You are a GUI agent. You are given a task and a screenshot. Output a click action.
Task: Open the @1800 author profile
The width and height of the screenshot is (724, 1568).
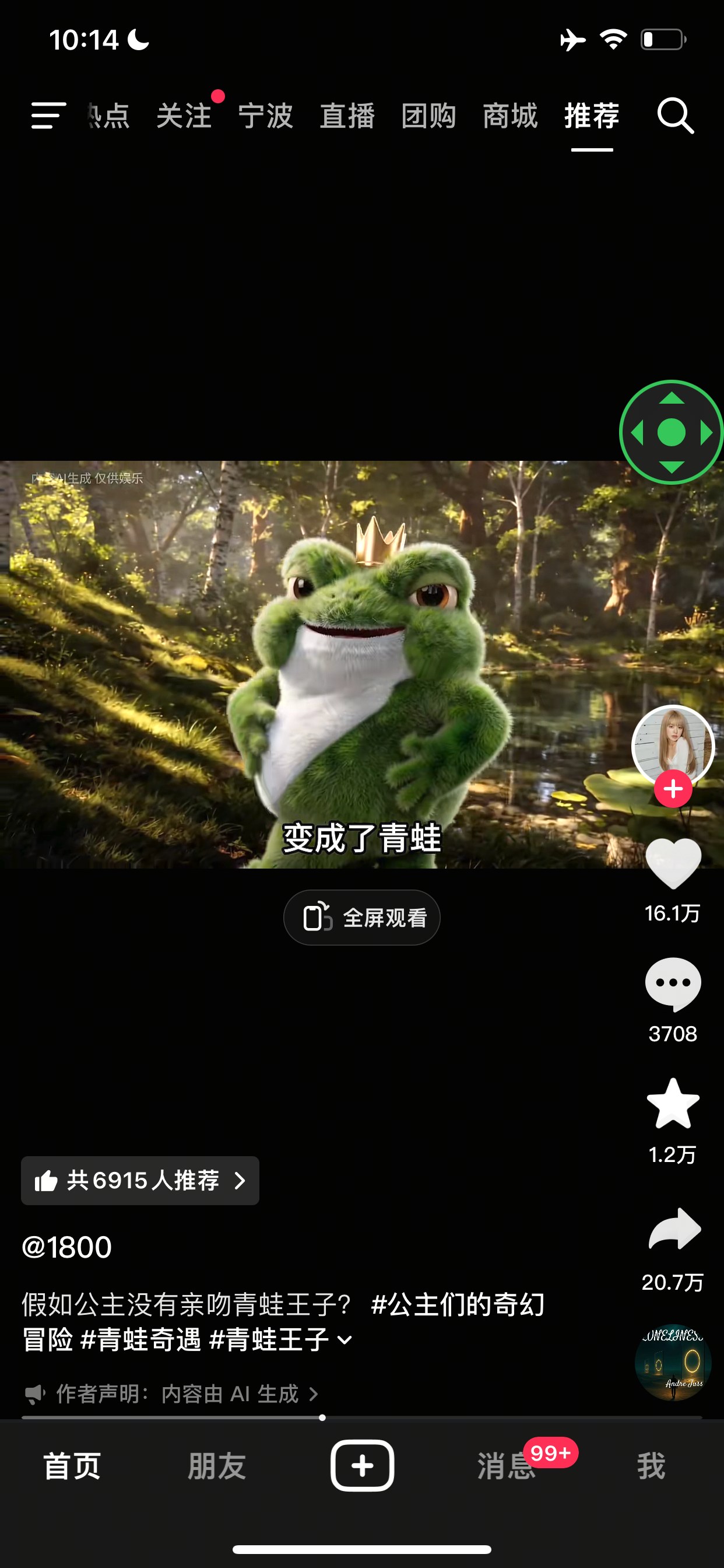pyautogui.click(x=67, y=1247)
